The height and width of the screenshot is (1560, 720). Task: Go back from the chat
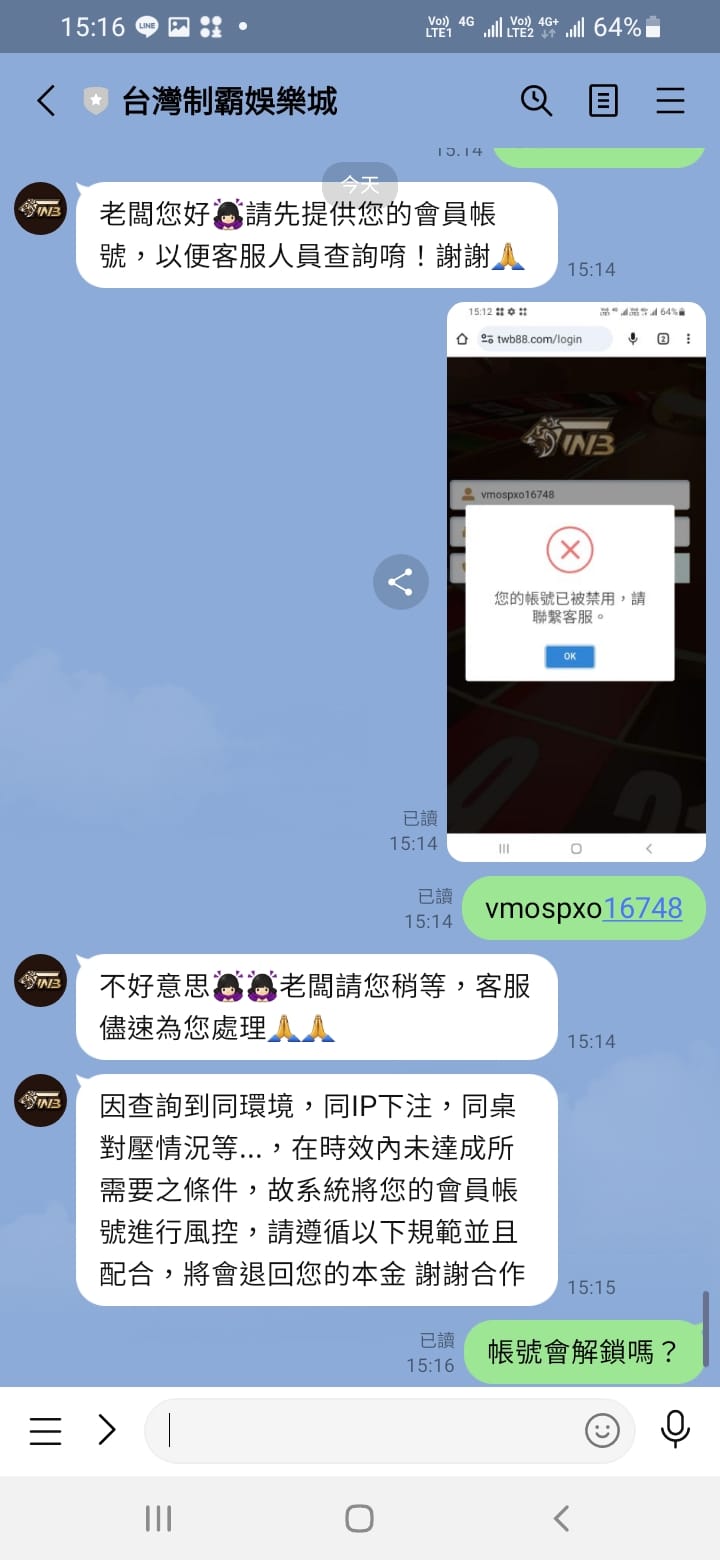coord(46,101)
